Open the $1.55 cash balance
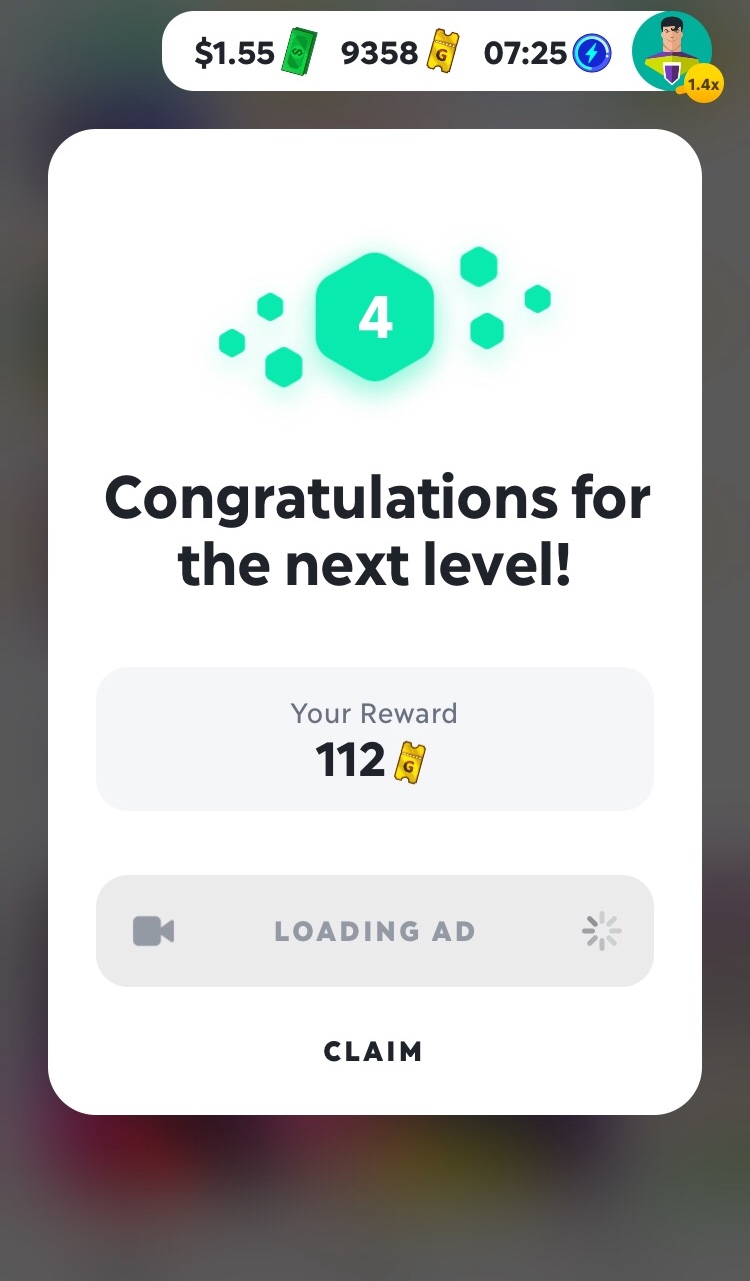The height and width of the screenshot is (1281, 750). coord(253,52)
